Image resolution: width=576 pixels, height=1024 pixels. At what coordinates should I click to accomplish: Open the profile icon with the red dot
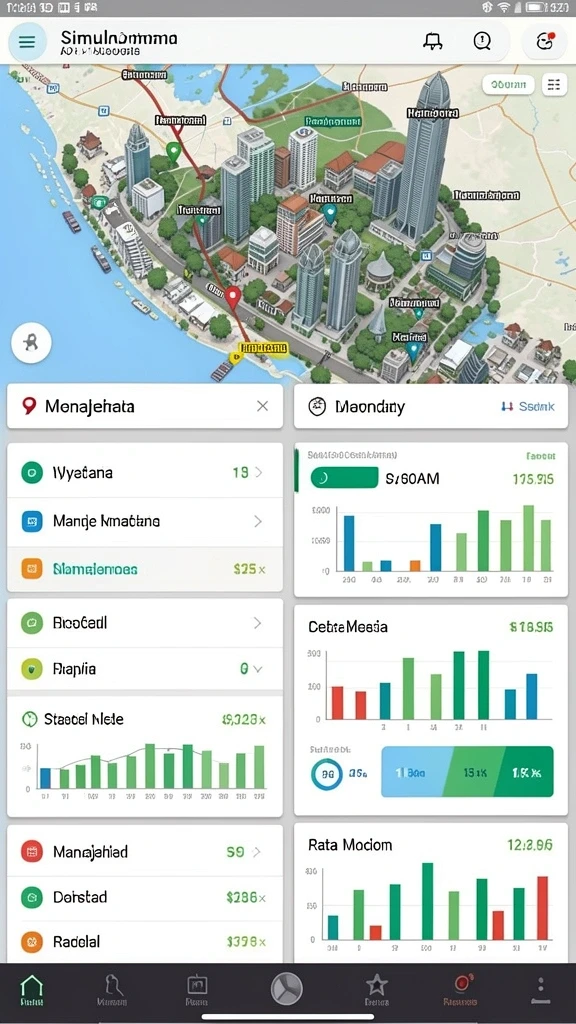coord(545,41)
